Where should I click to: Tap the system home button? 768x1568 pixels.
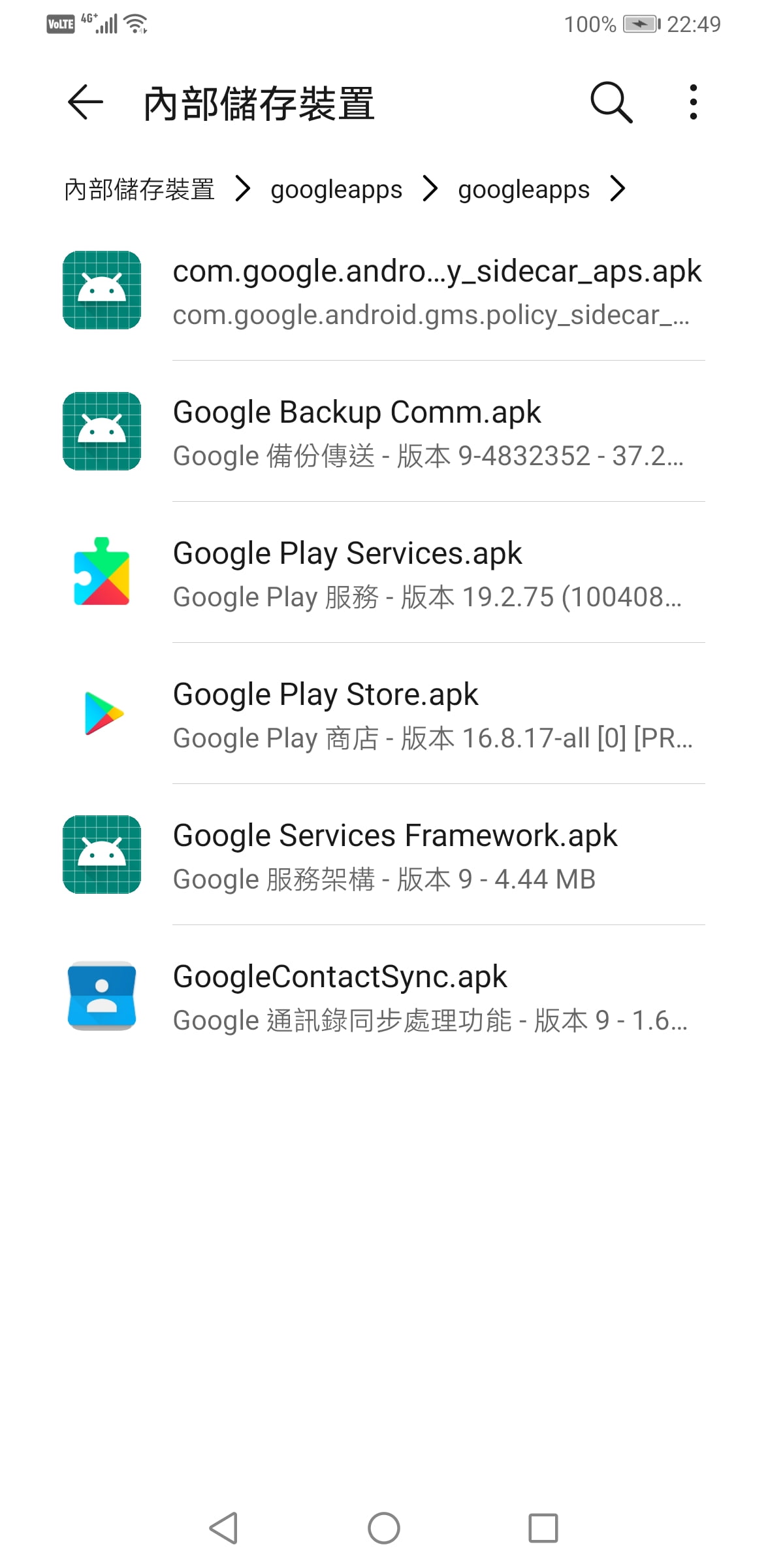click(384, 1528)
